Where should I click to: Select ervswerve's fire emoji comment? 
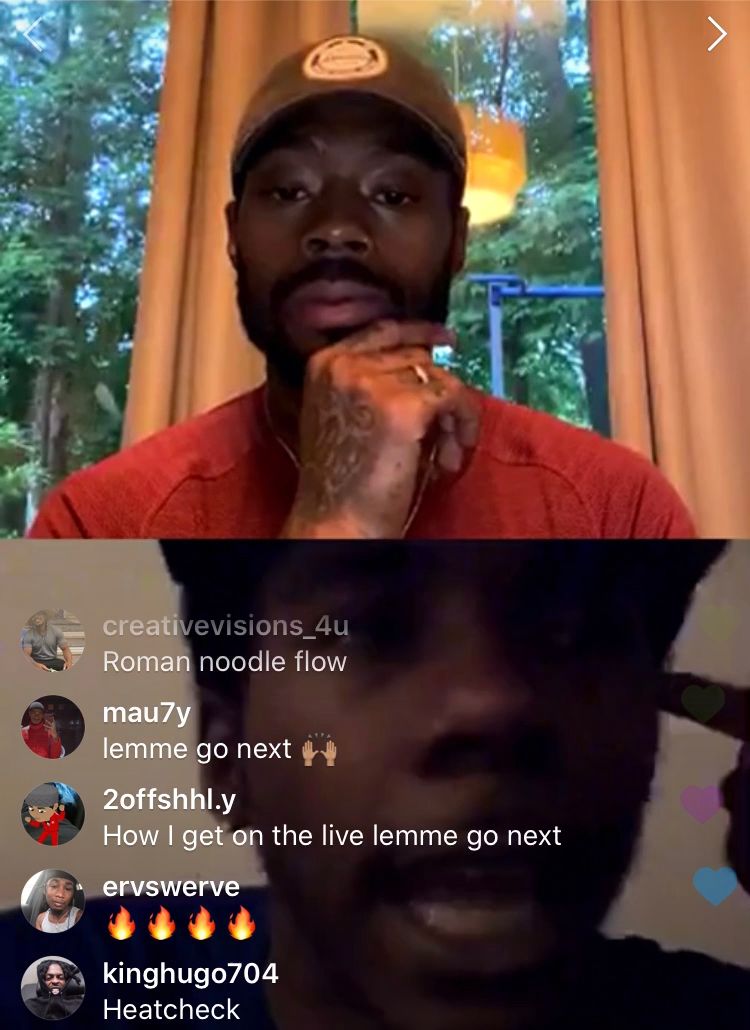tap(181, 924)
